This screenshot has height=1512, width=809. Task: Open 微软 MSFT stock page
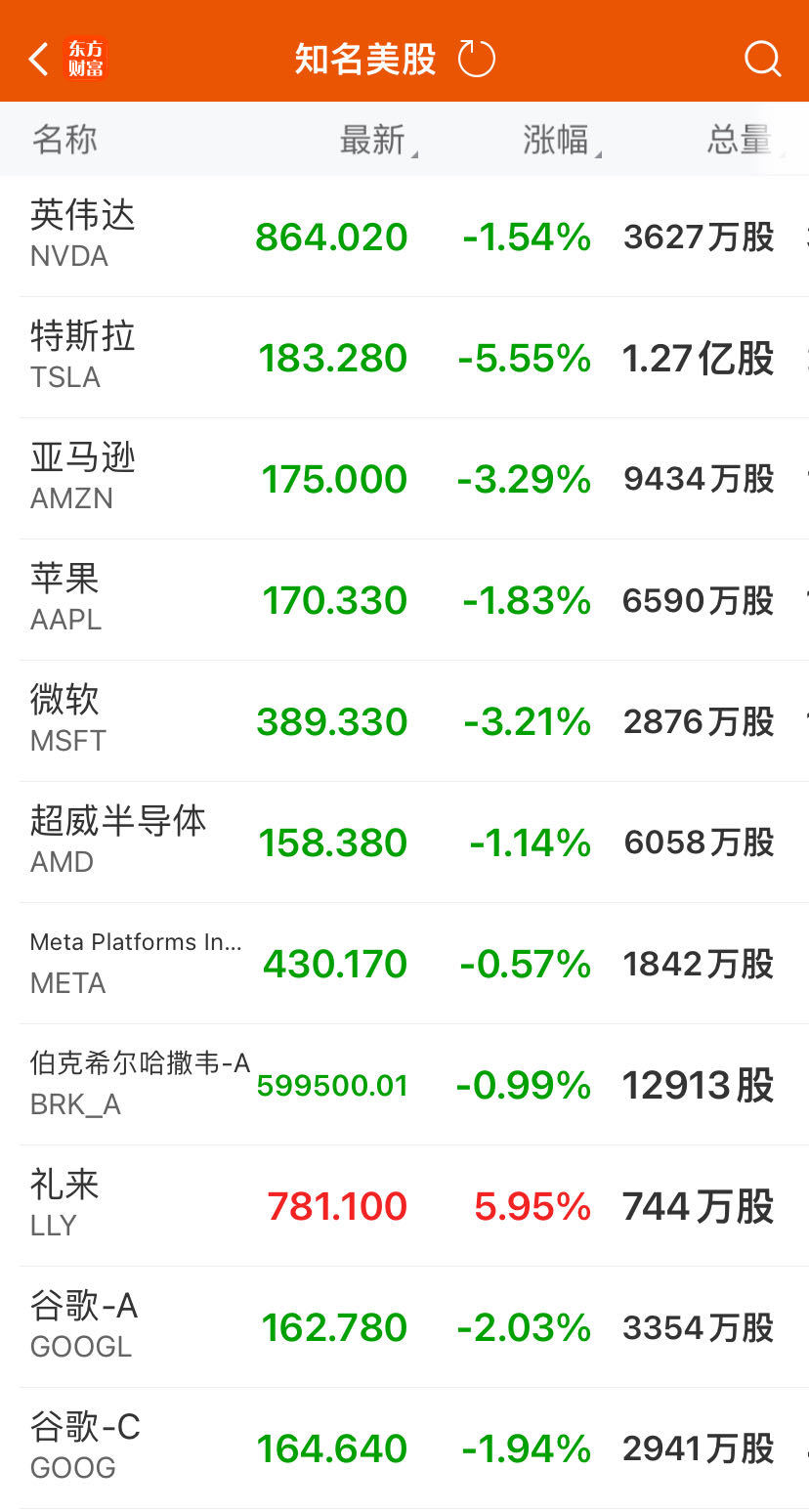pyautogui.click(x=404, y=721)
